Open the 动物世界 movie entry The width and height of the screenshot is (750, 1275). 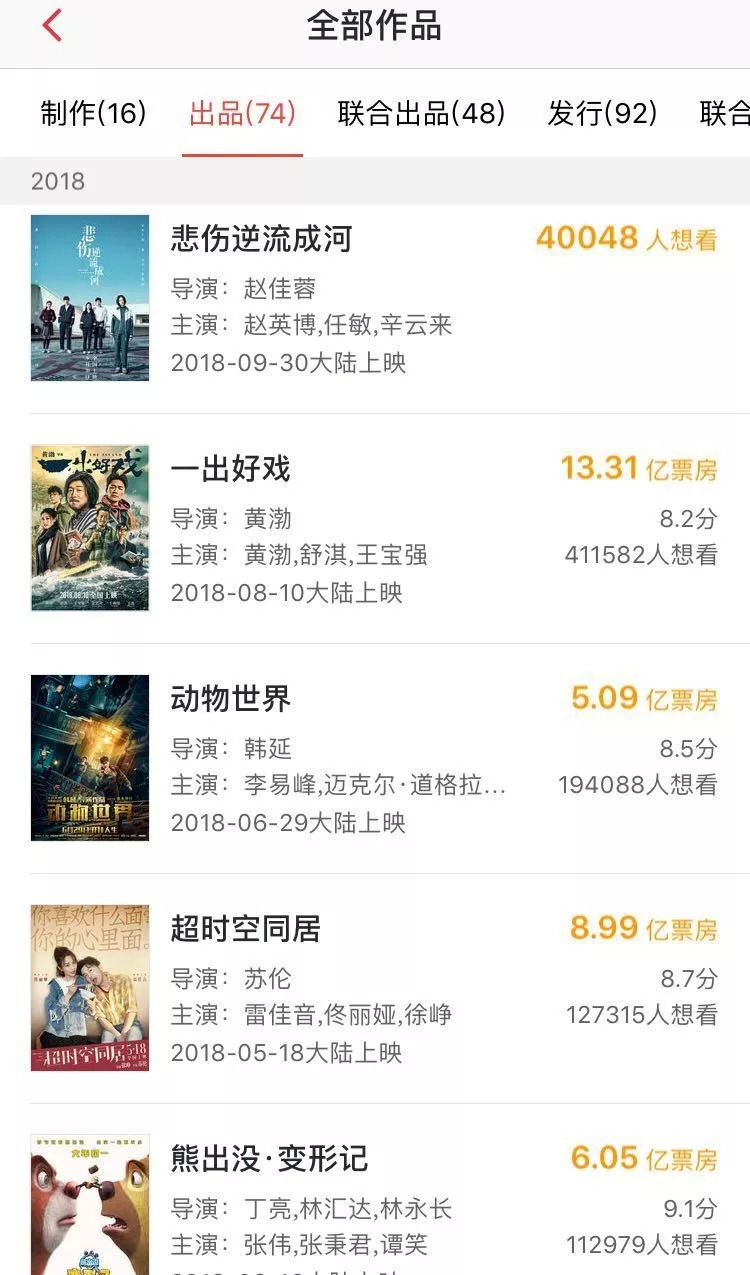tap(231, 699)
